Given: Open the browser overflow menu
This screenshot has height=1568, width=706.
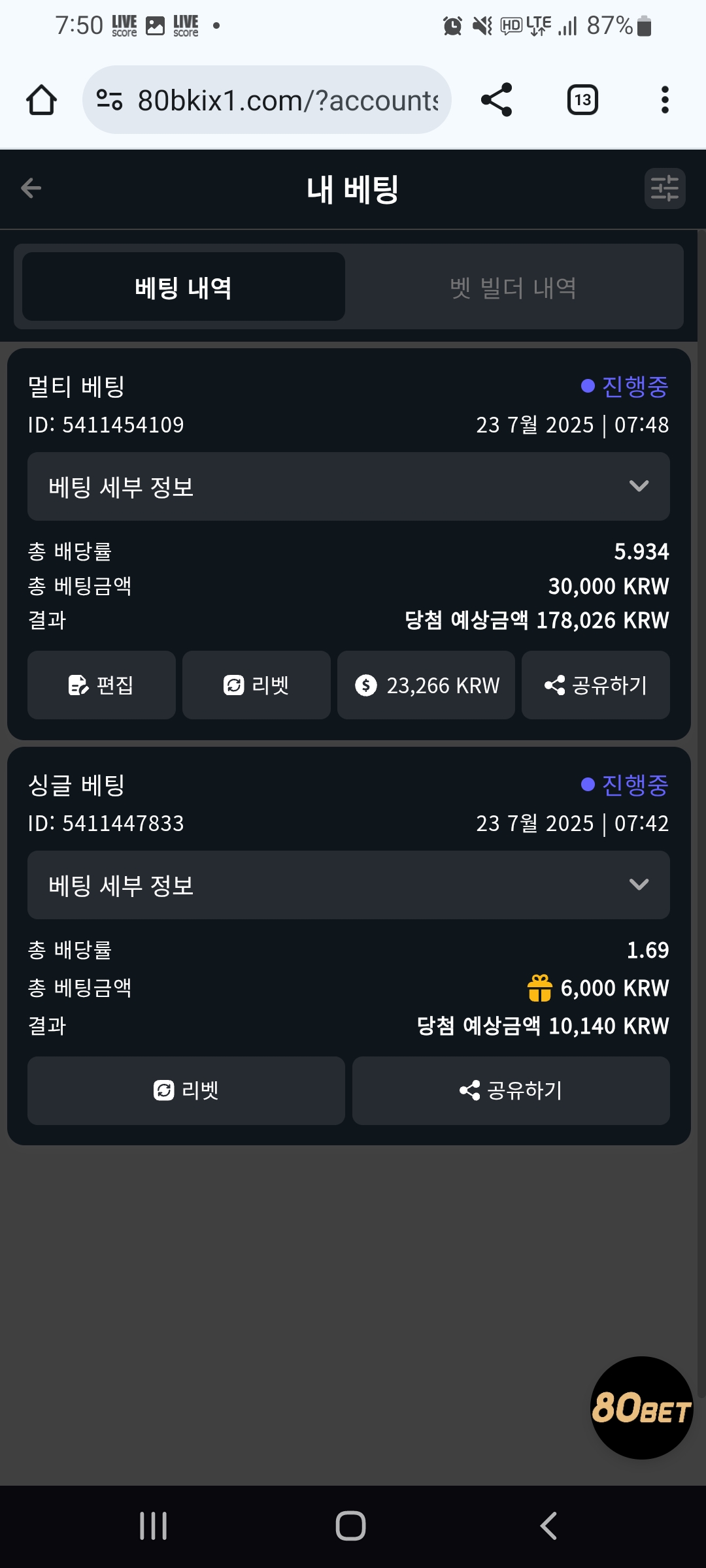Looking at the screenshot, I should pos(665,100).
